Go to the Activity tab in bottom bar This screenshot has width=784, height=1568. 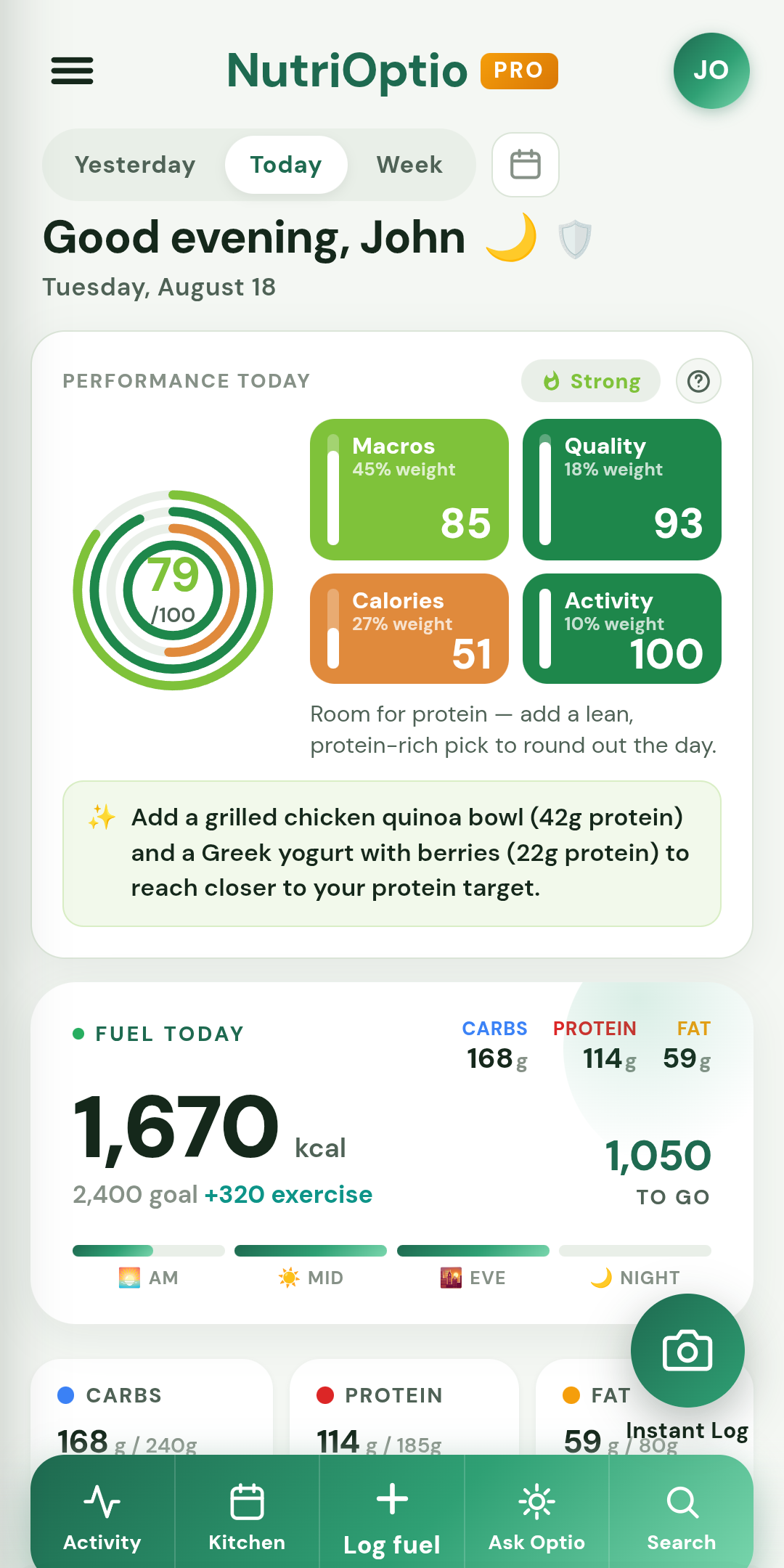[x=102, y=1516]
